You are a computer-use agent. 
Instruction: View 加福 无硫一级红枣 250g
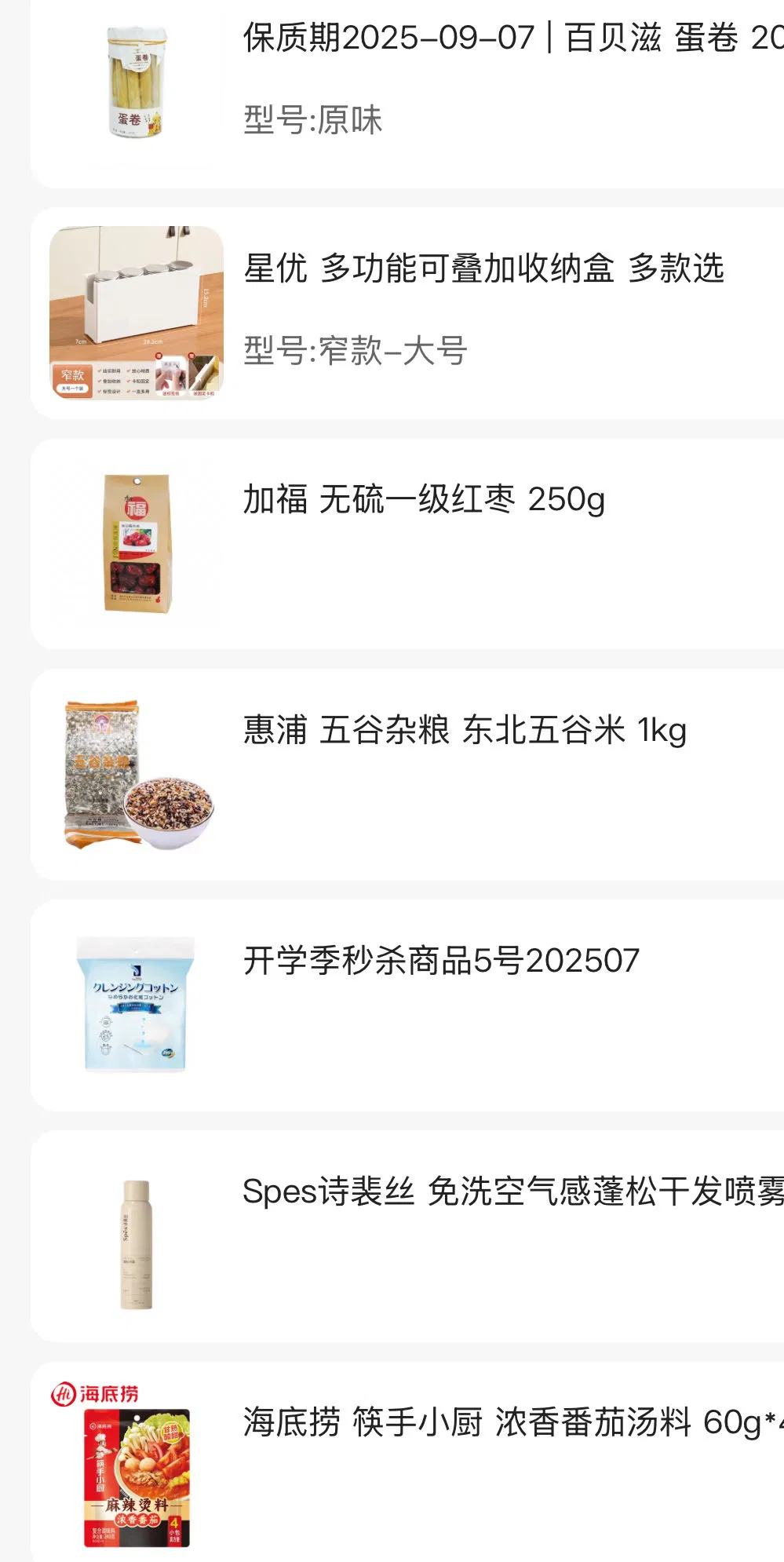tap(424, 499)
